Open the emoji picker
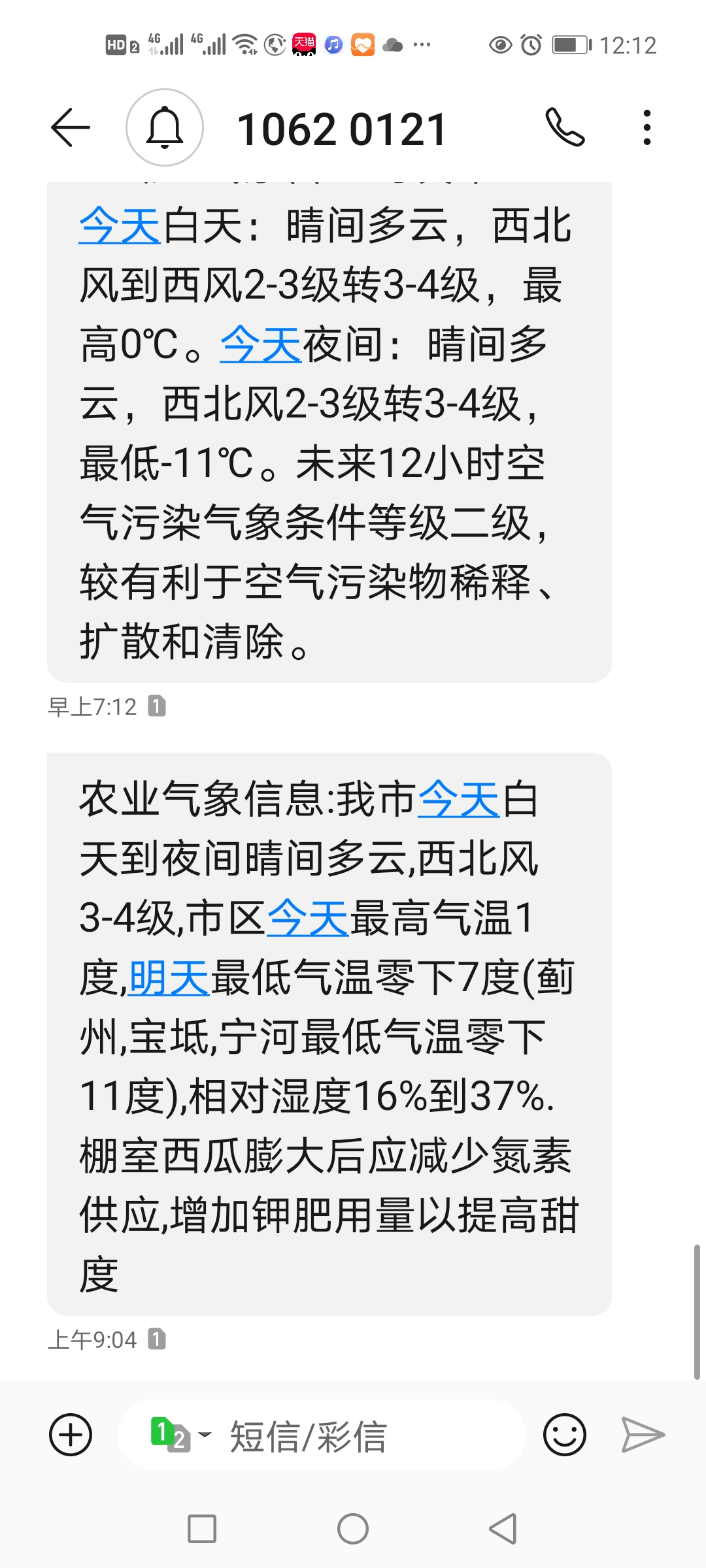 tap(564, 1435)
